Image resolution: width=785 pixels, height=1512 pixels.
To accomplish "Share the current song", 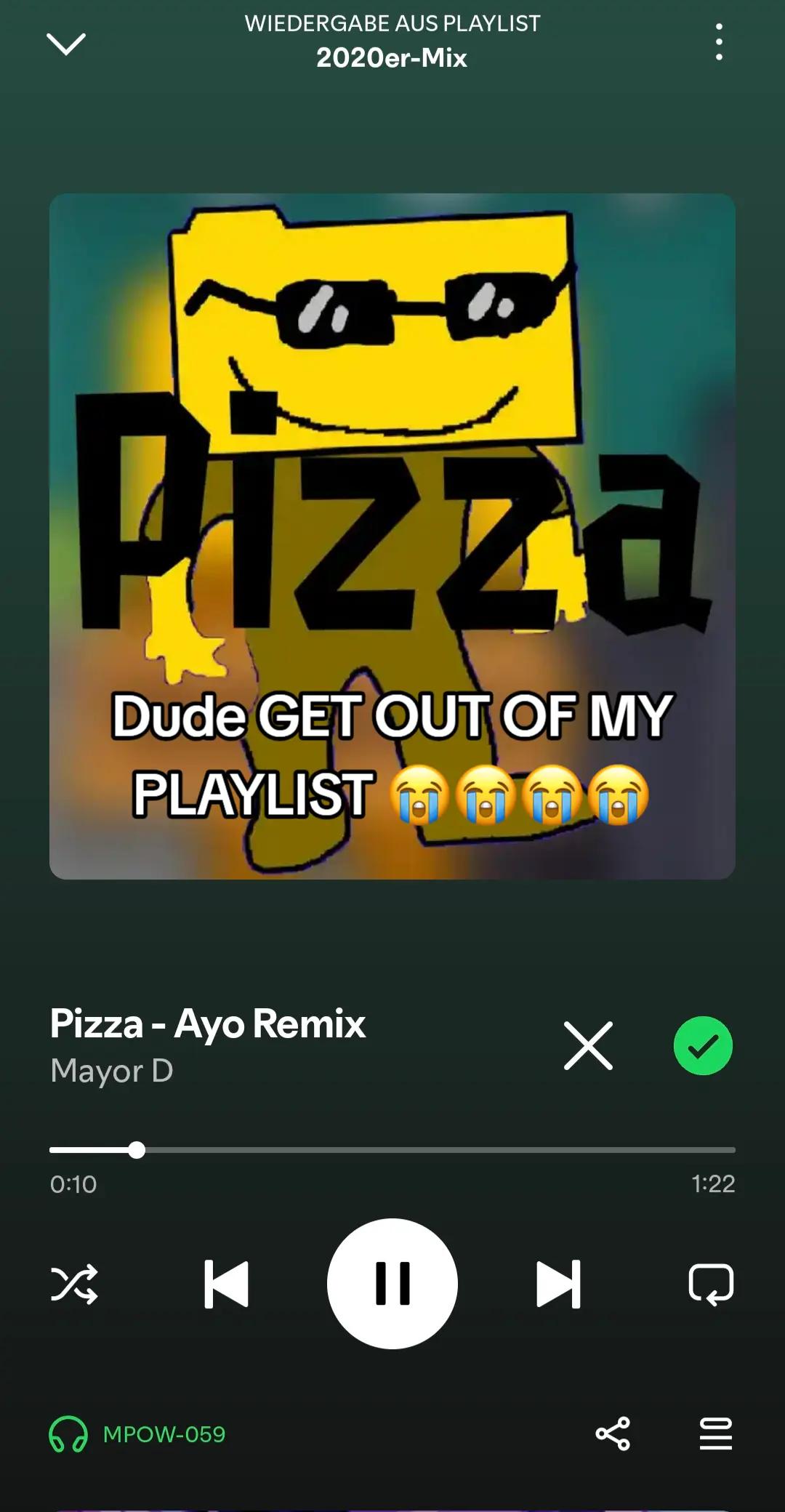I will 613,1433.
